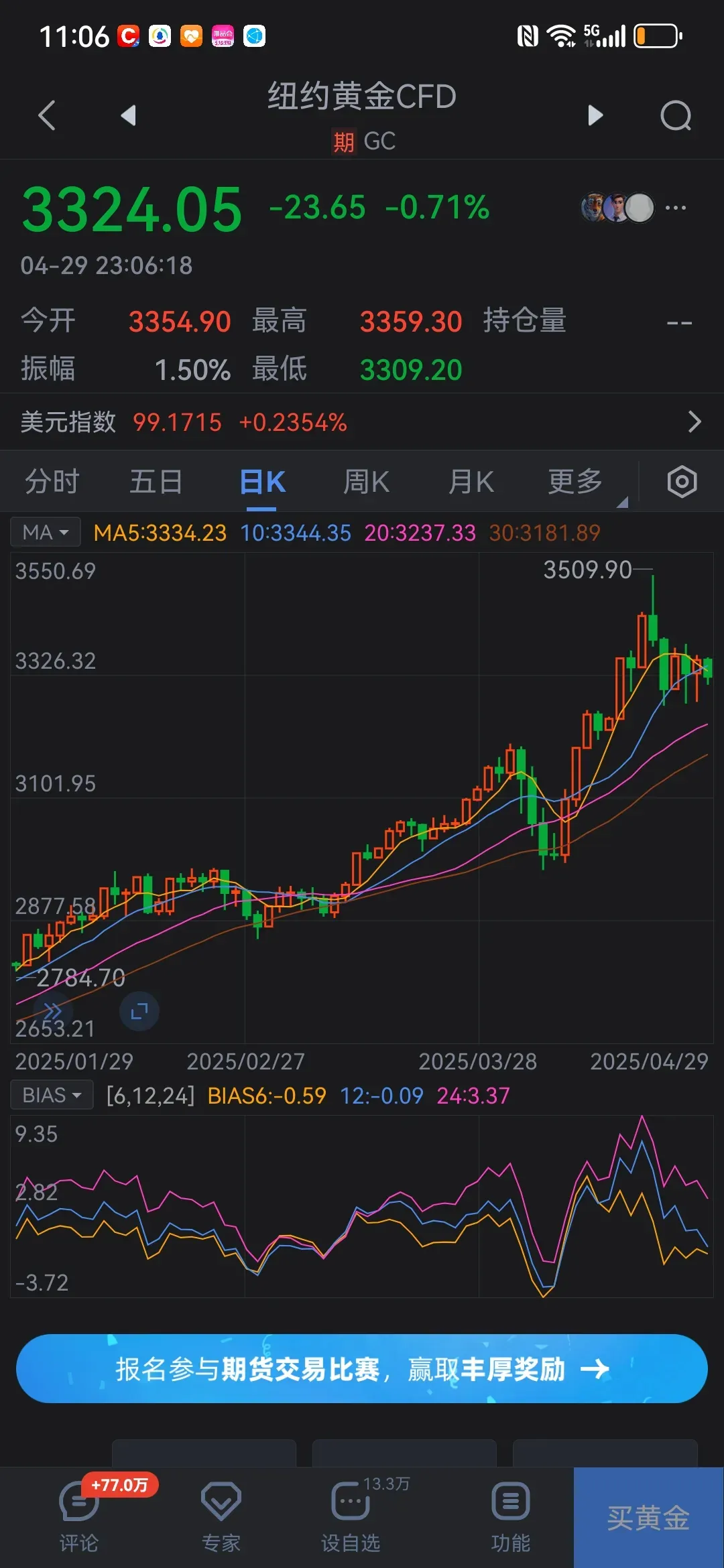Open the search magnifier icon
The image size is (724, 1568).
675,115
